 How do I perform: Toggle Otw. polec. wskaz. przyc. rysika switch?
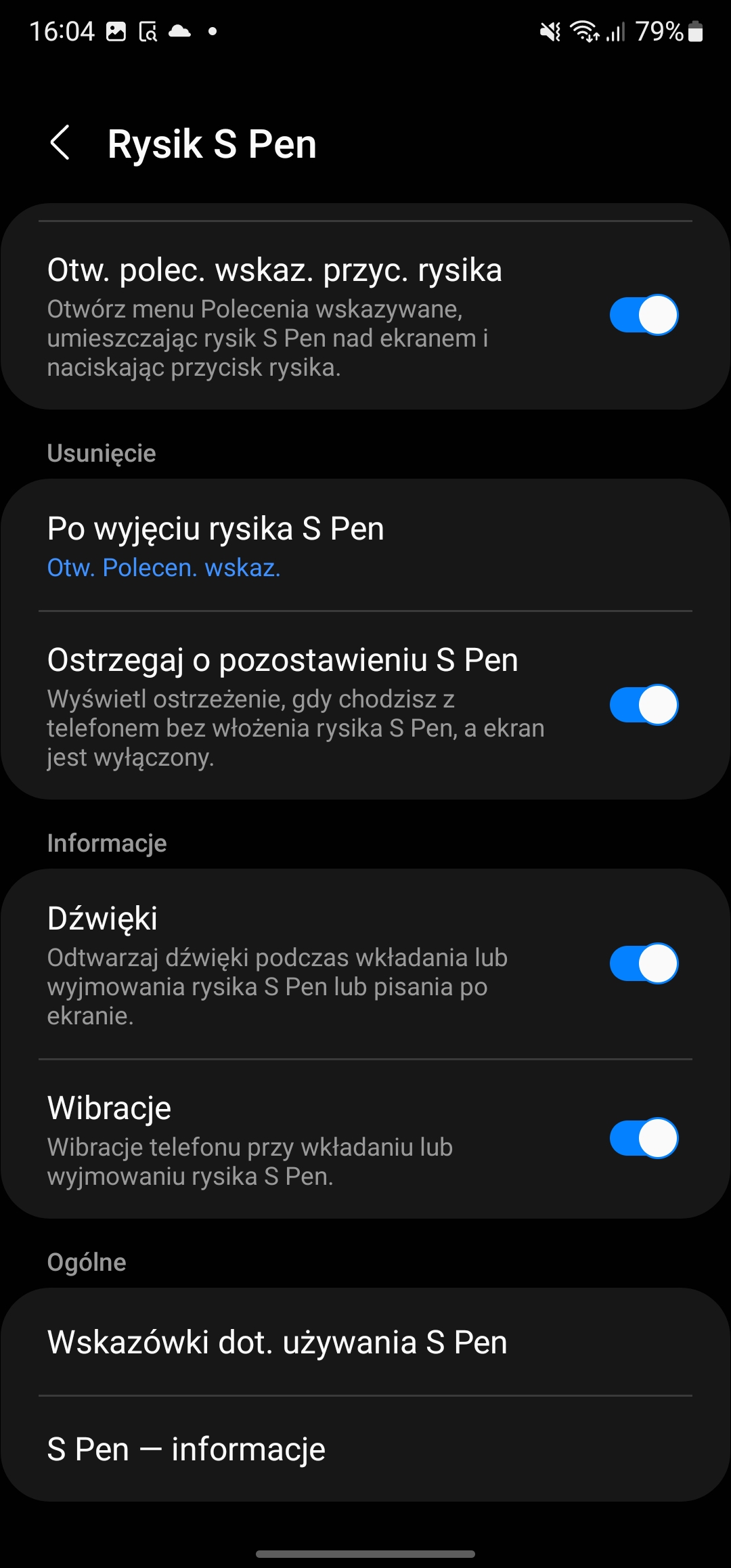pyautogui.click(x=643, y=315)
